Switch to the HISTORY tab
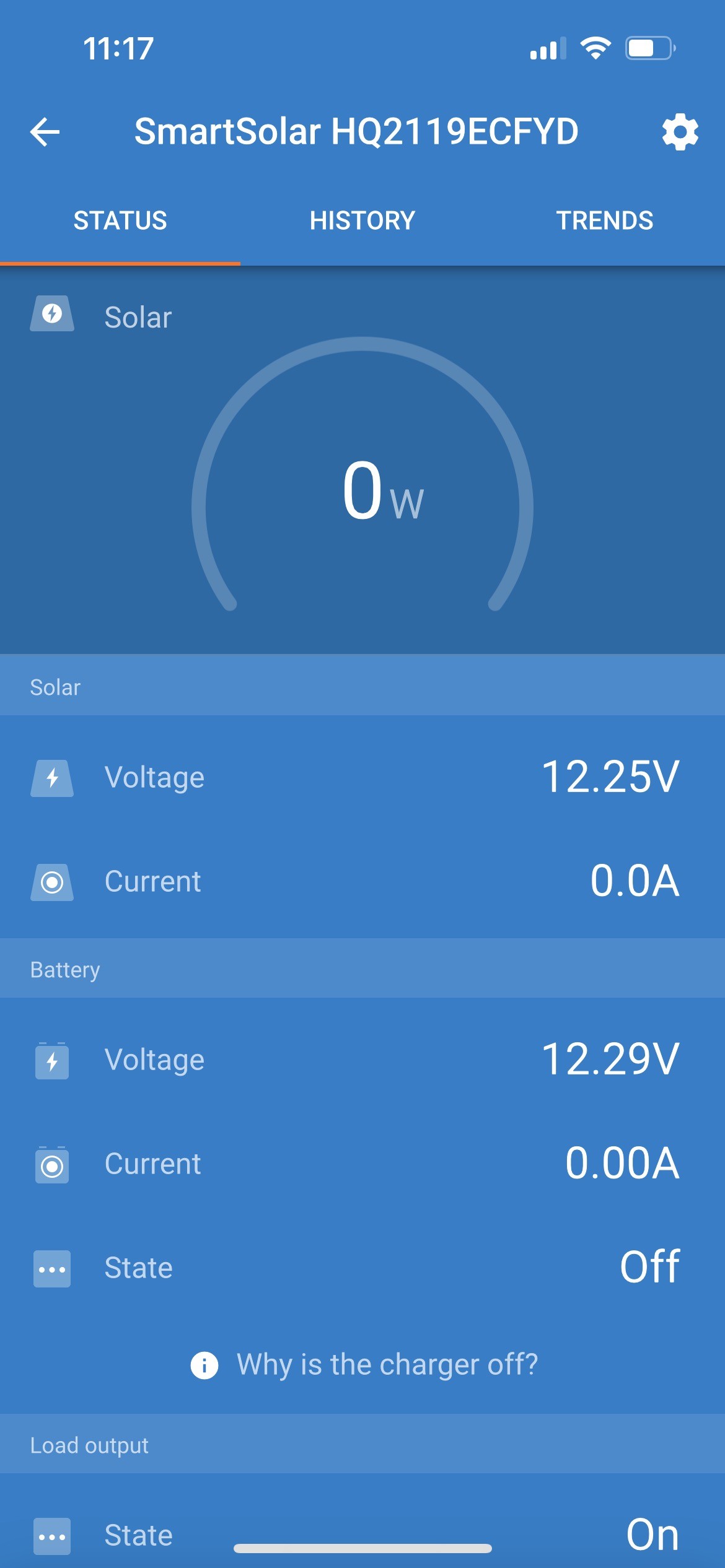This screenshot has width=725, height=1568. 362,220
